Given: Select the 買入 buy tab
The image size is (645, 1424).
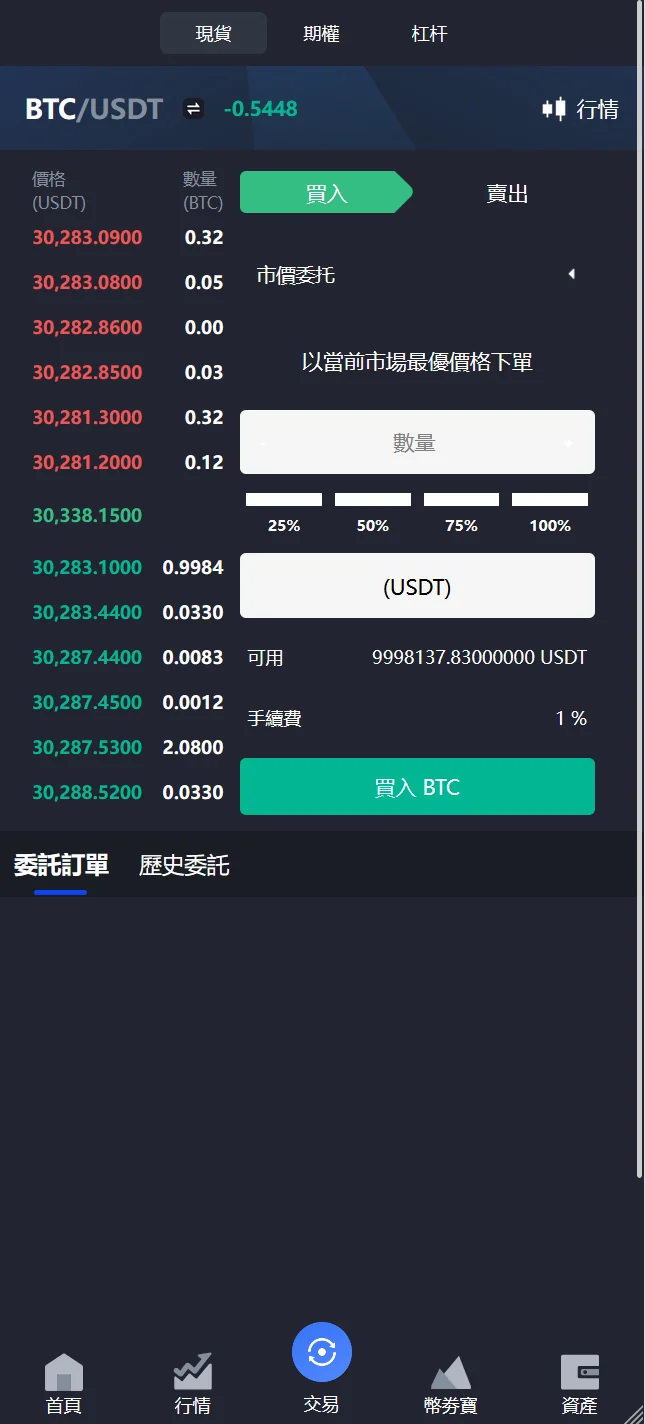Looking at the screenshot, I should [x=326, y=193].
